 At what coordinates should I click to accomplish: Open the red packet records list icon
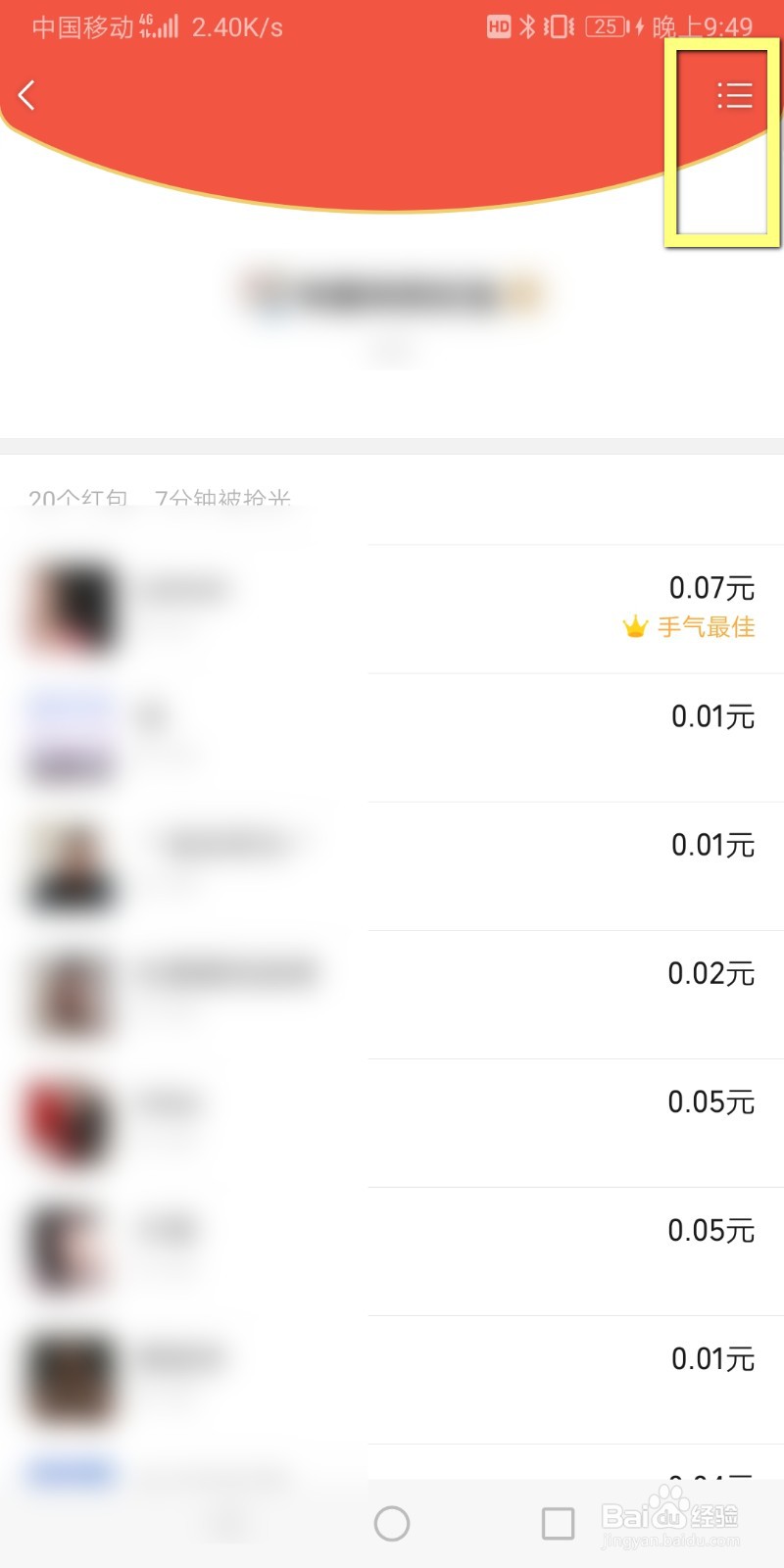point(736,94)
